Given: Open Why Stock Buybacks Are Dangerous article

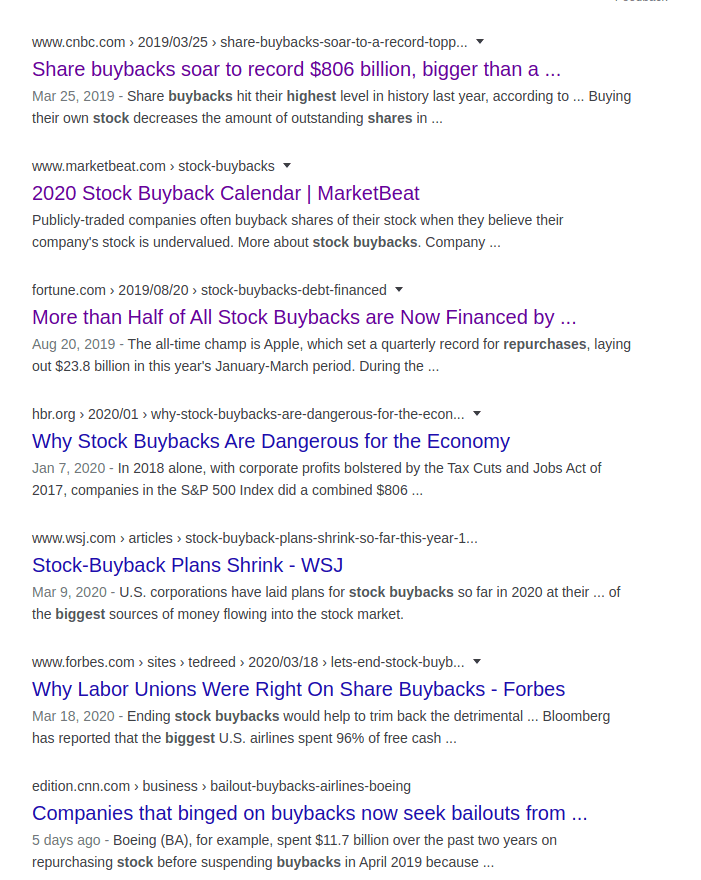Looking at the screenshot, I should 270,441.
